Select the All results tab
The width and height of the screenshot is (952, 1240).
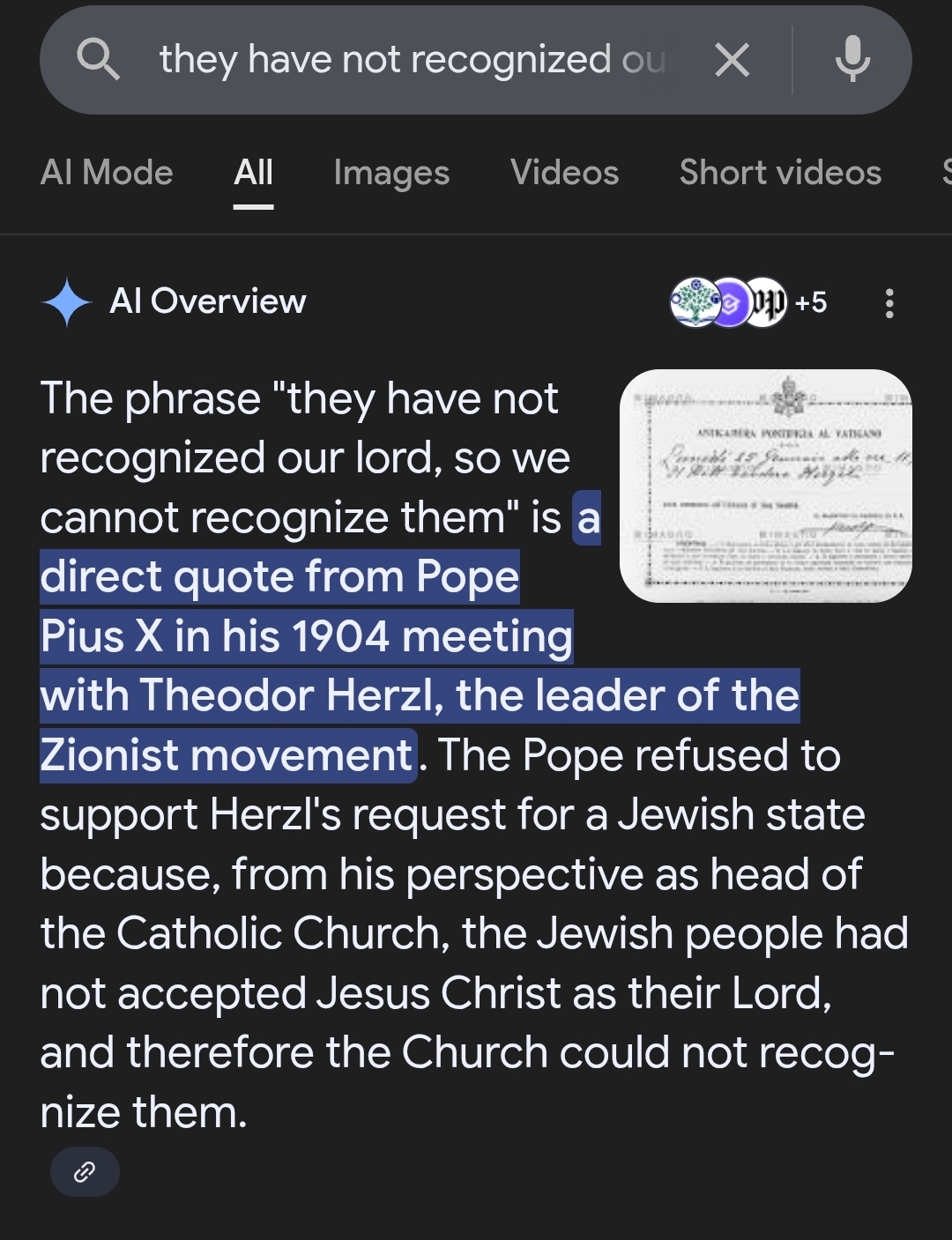(253, 173)
